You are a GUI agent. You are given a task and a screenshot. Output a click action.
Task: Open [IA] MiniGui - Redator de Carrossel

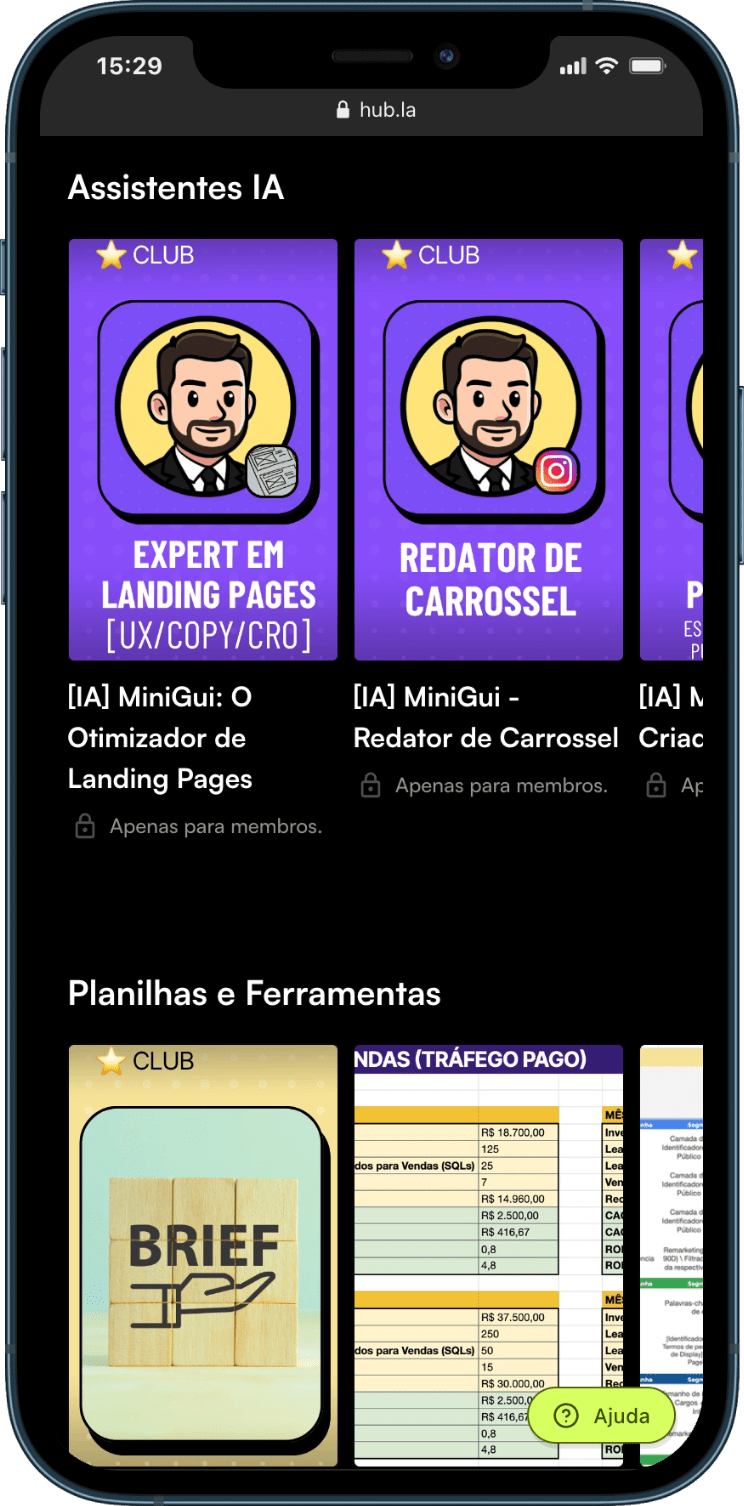486,717
